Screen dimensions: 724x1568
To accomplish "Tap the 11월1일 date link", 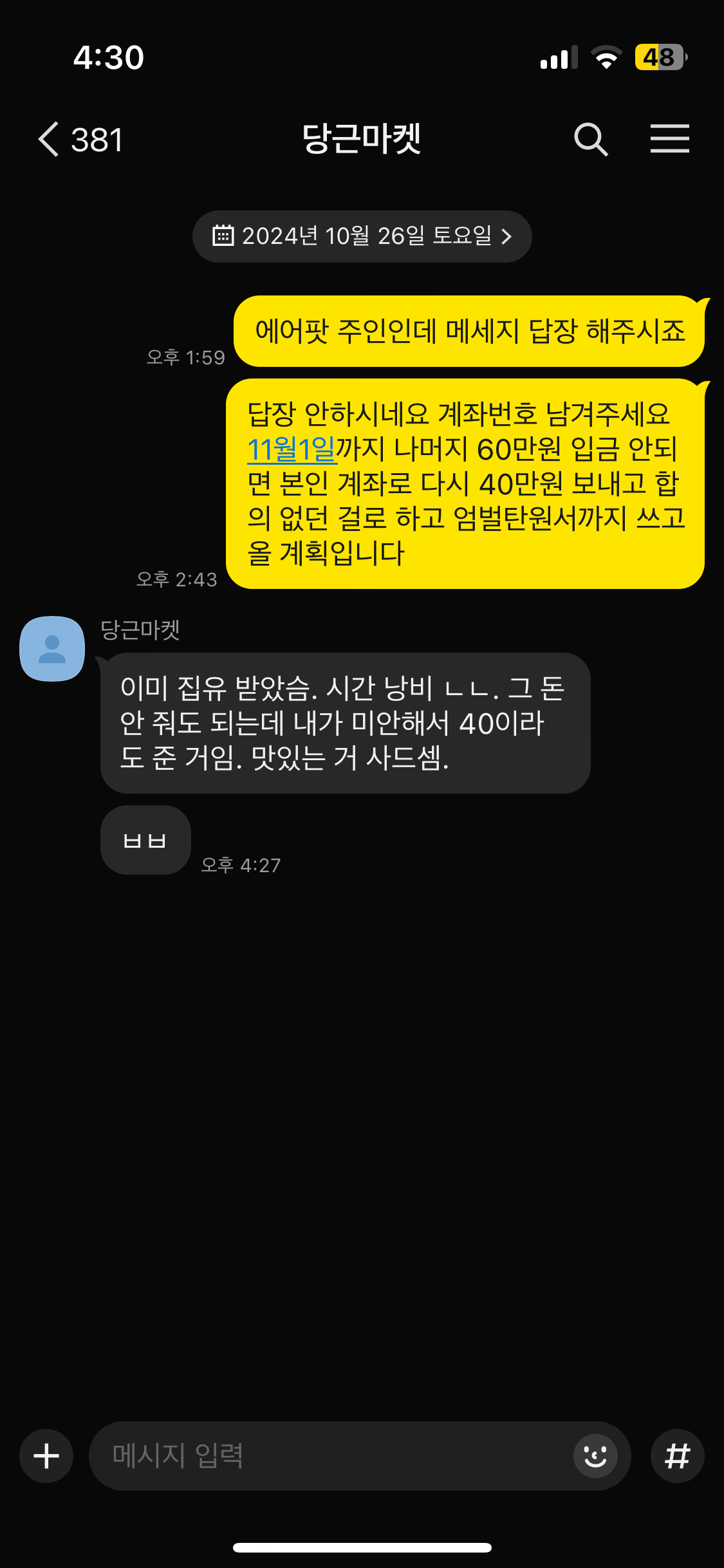I will [292, 449].
